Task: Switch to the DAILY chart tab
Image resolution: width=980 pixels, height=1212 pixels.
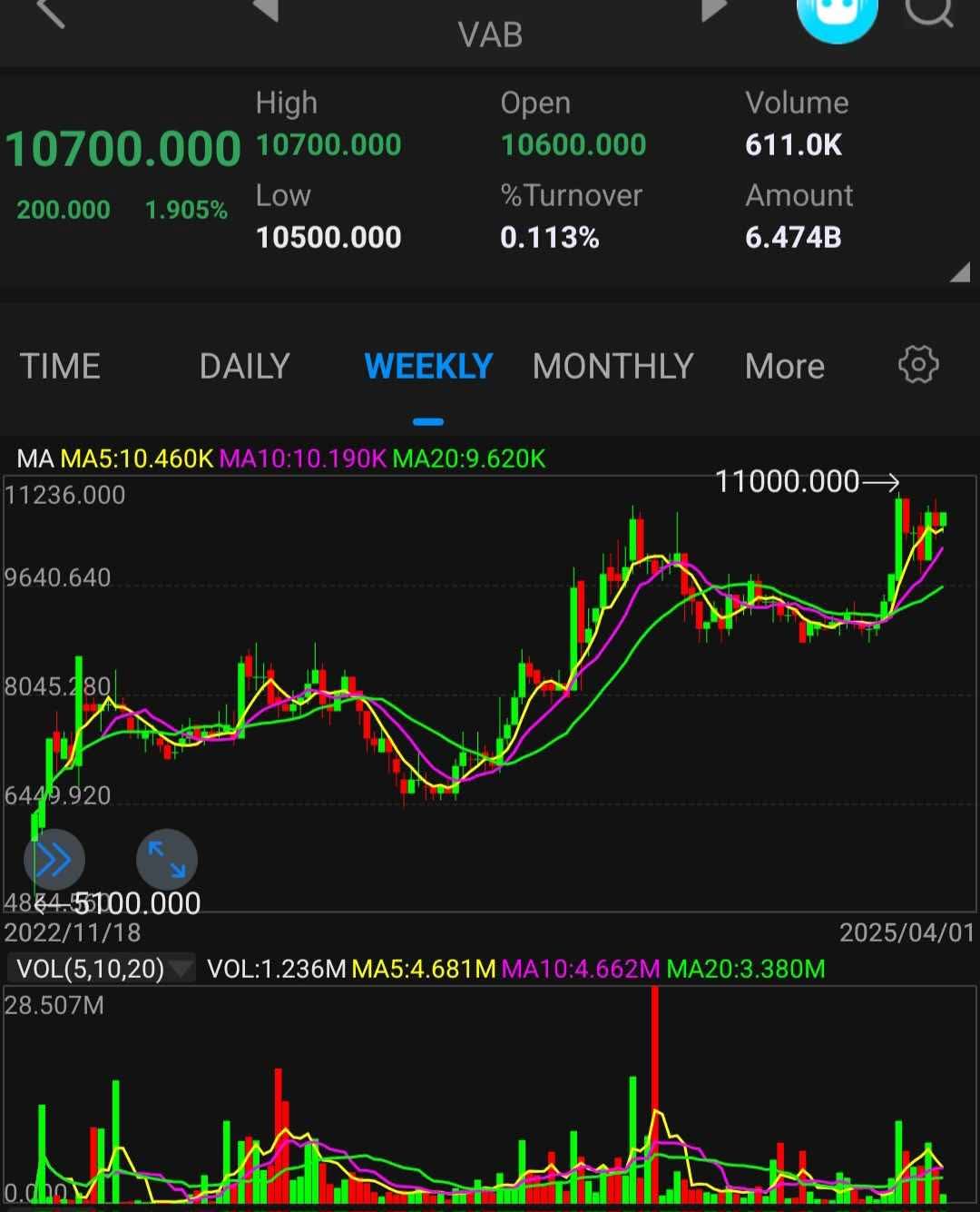Action: point(244,367)
